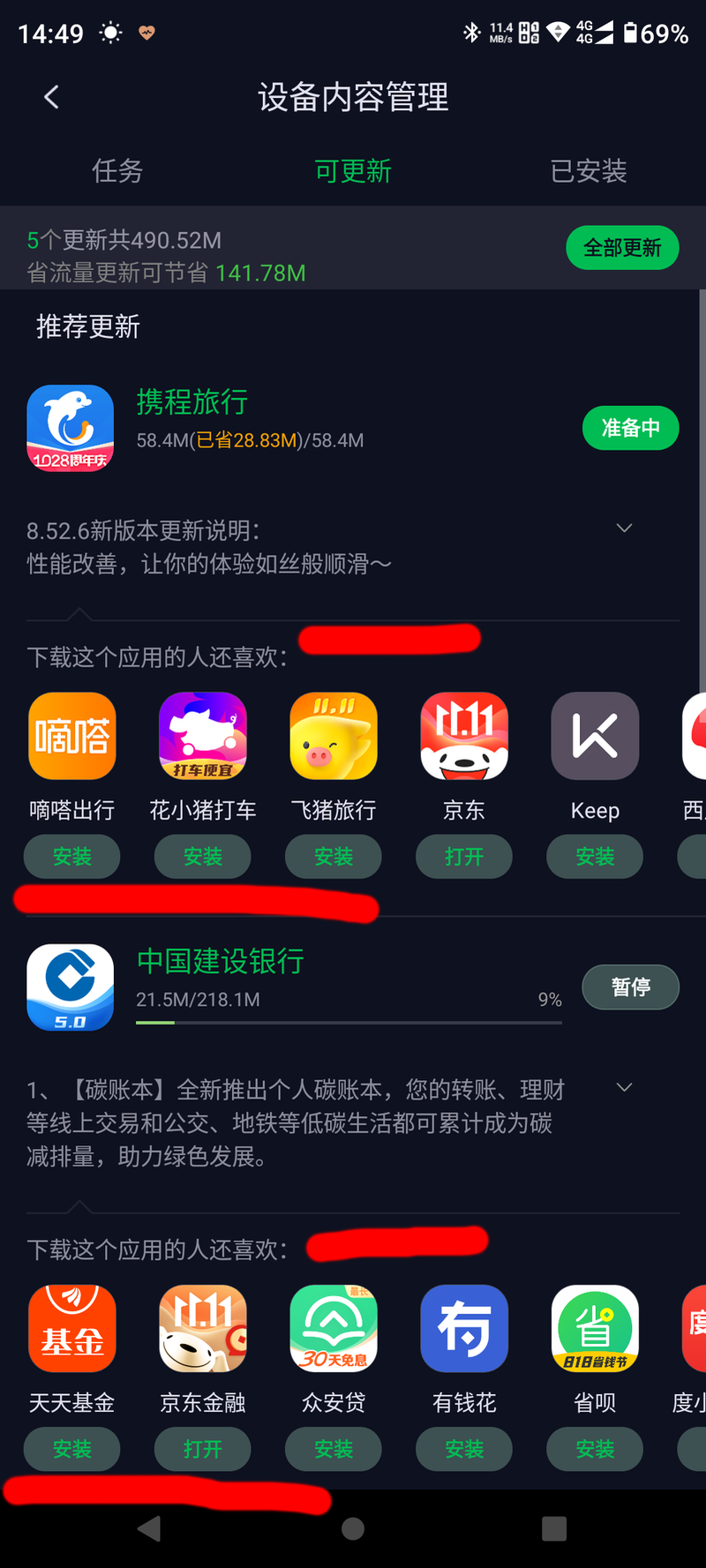Switch to the 任务 tab
706x1568 pixels.
click(117, 171)
